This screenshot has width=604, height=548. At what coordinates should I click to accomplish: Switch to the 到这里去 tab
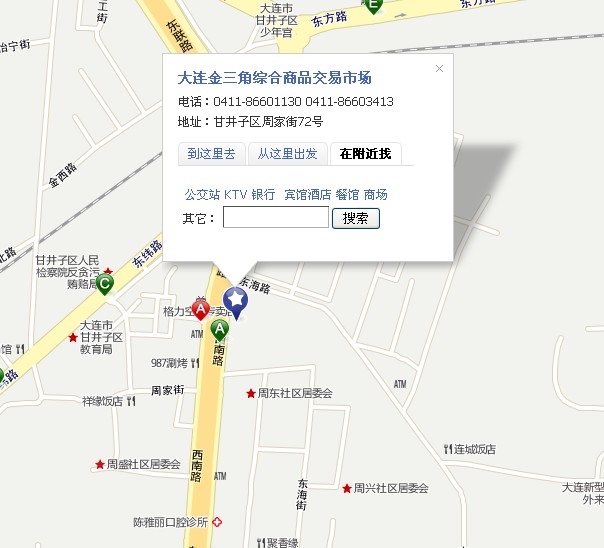pyautogui.click(x=210, y=154)
